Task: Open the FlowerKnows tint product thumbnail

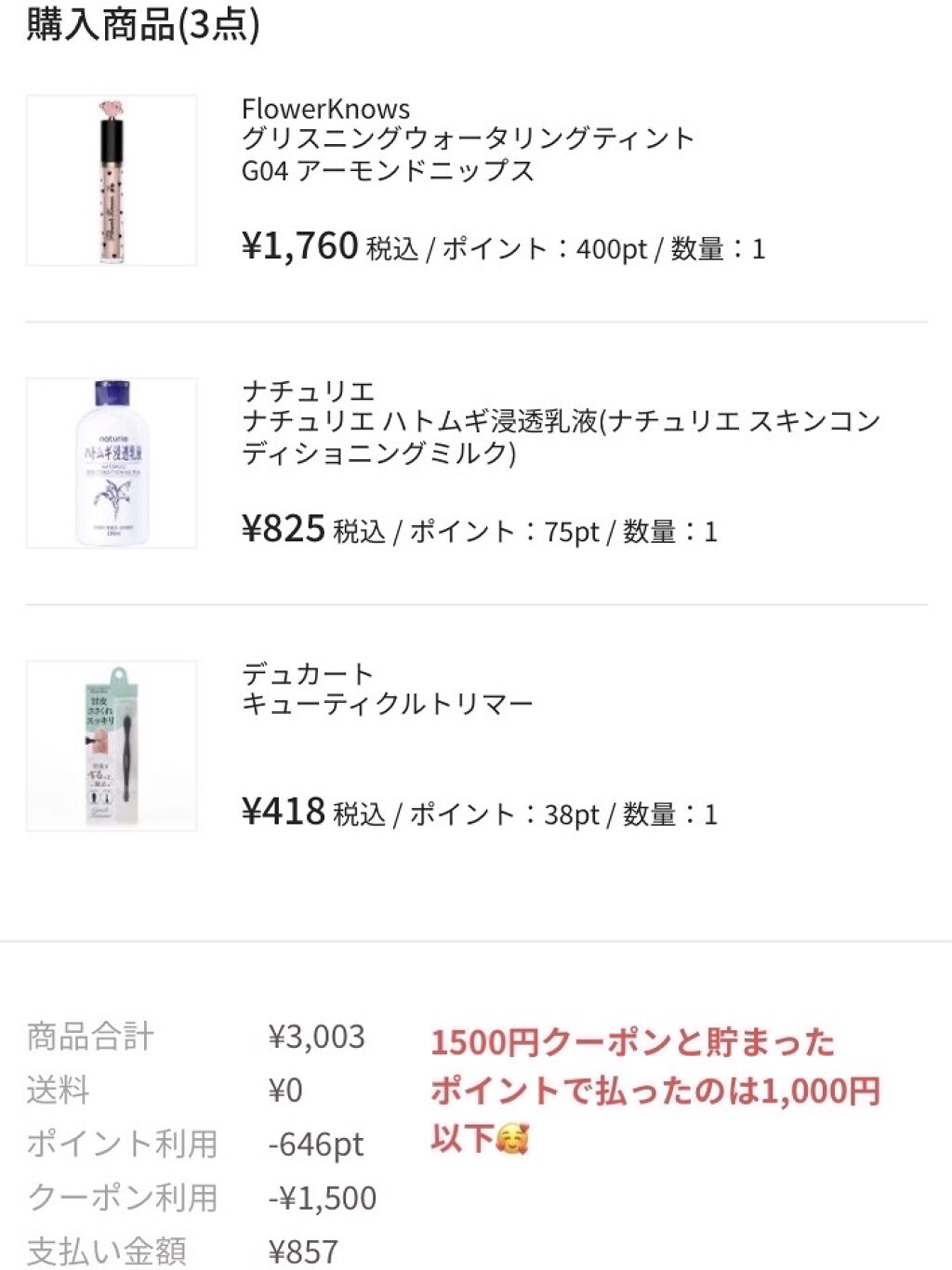Action: pyautogui.click(x=111, y=181)
